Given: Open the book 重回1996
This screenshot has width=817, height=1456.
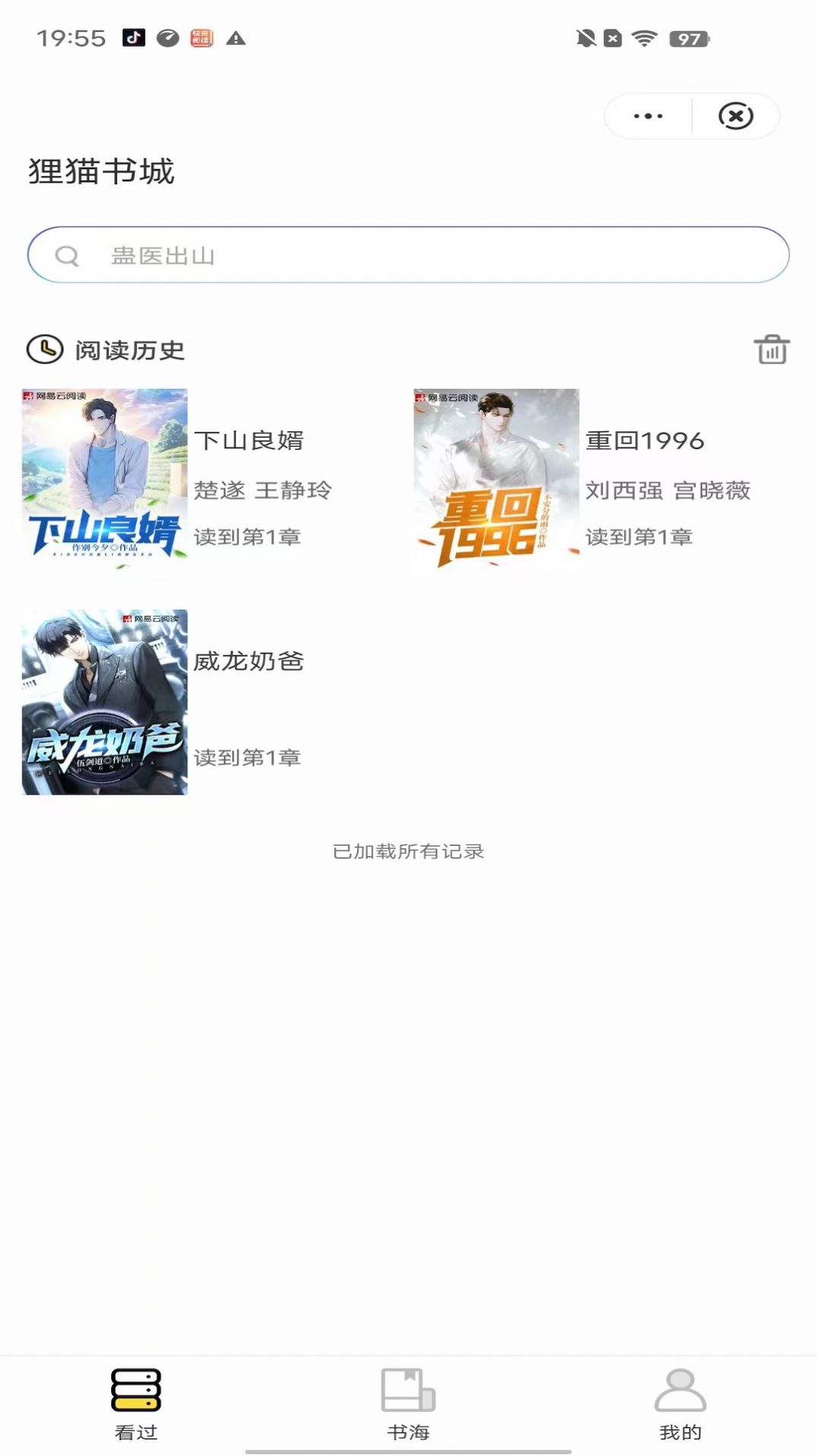Looking at the screenshot, I should click(645, 441).
